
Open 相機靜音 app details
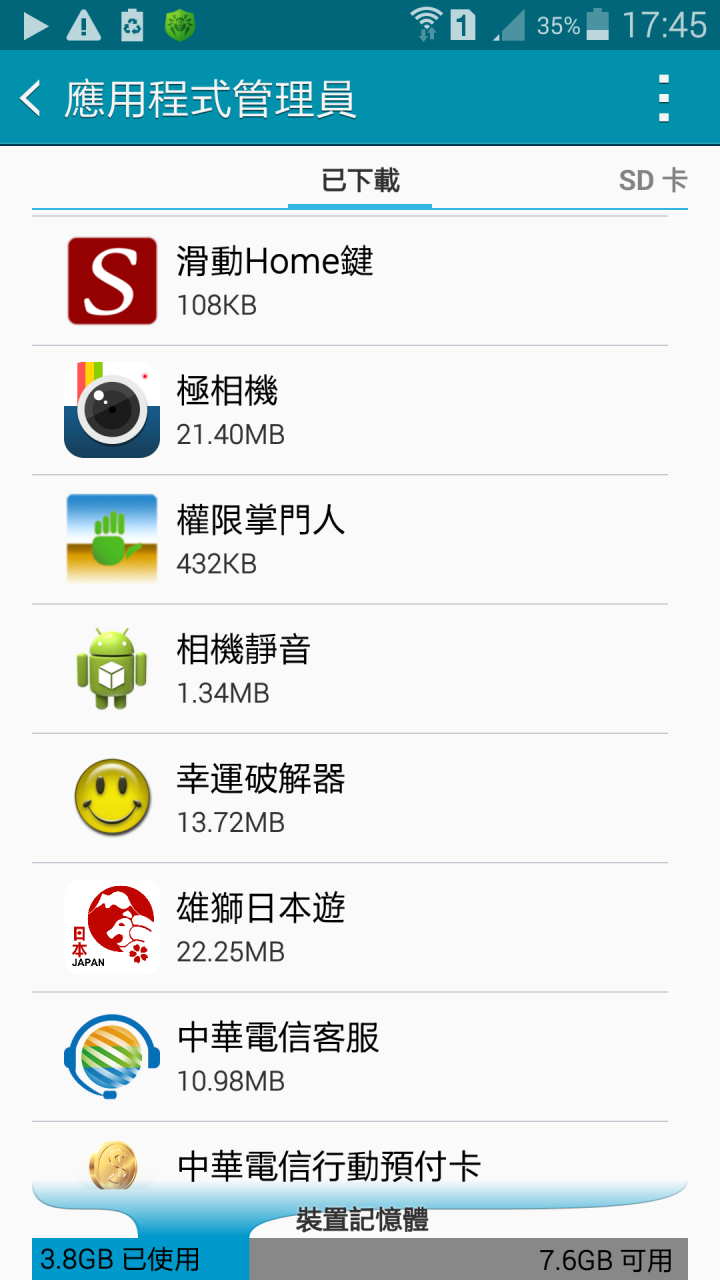click(350, 668)
